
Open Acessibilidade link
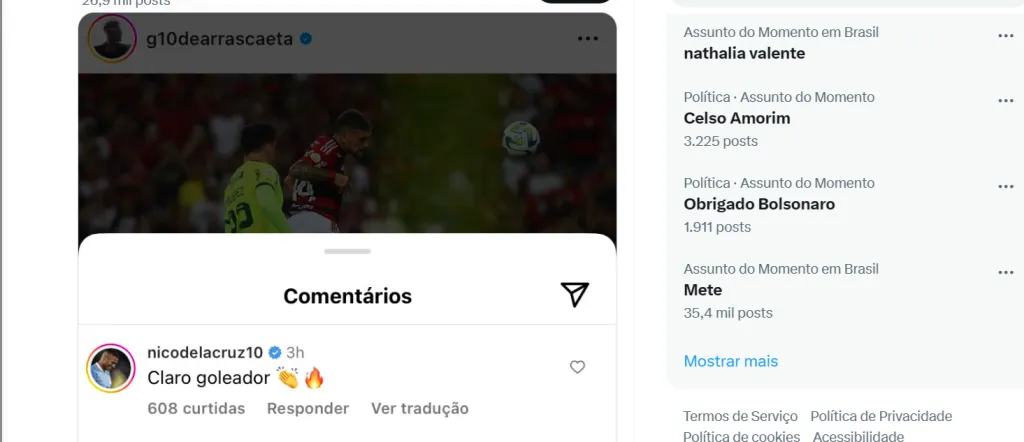click(x=858, y=436)
